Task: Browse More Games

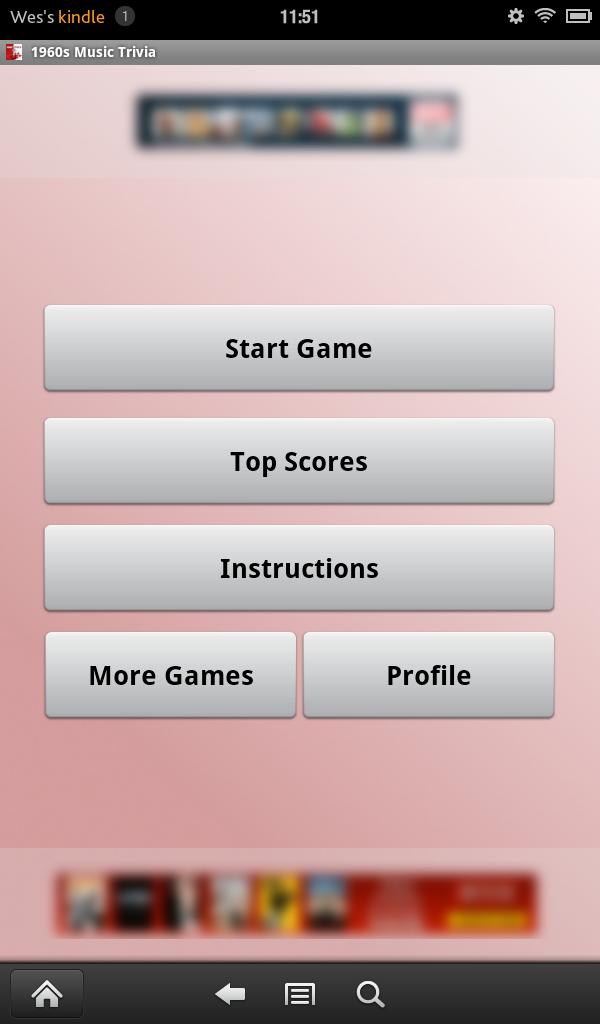Action: 171,675
